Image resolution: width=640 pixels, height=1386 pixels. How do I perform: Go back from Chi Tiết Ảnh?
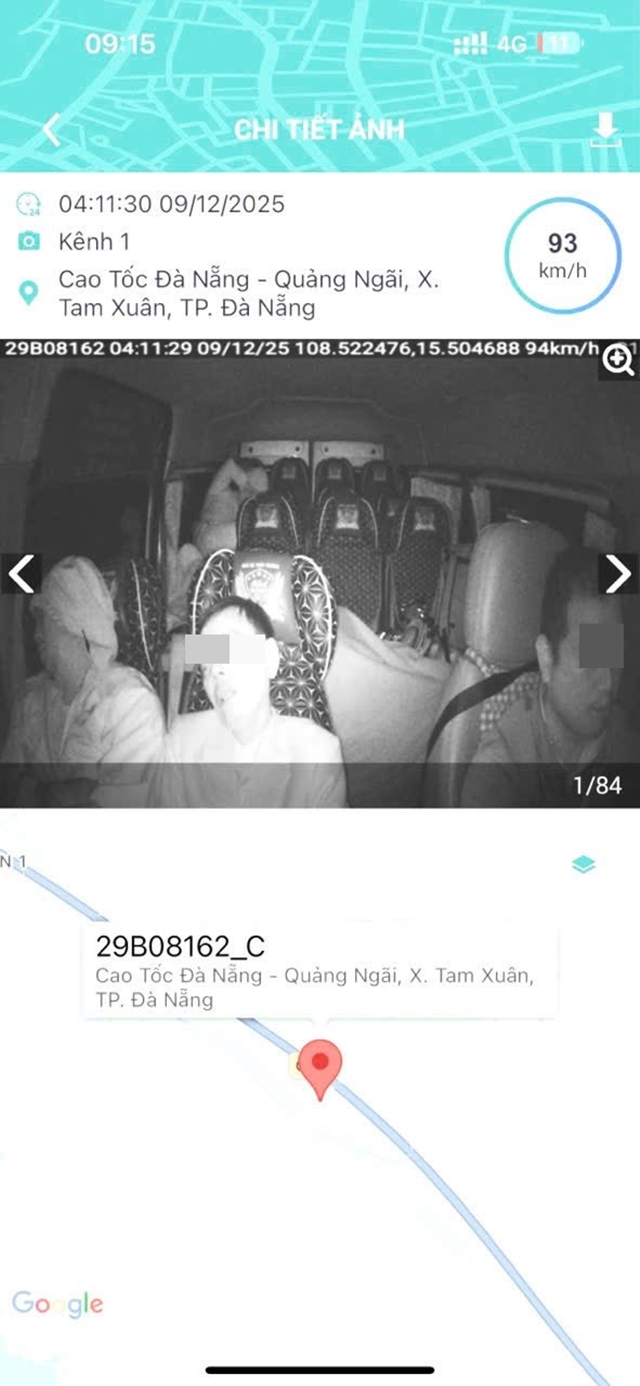(x=52, y=130)
